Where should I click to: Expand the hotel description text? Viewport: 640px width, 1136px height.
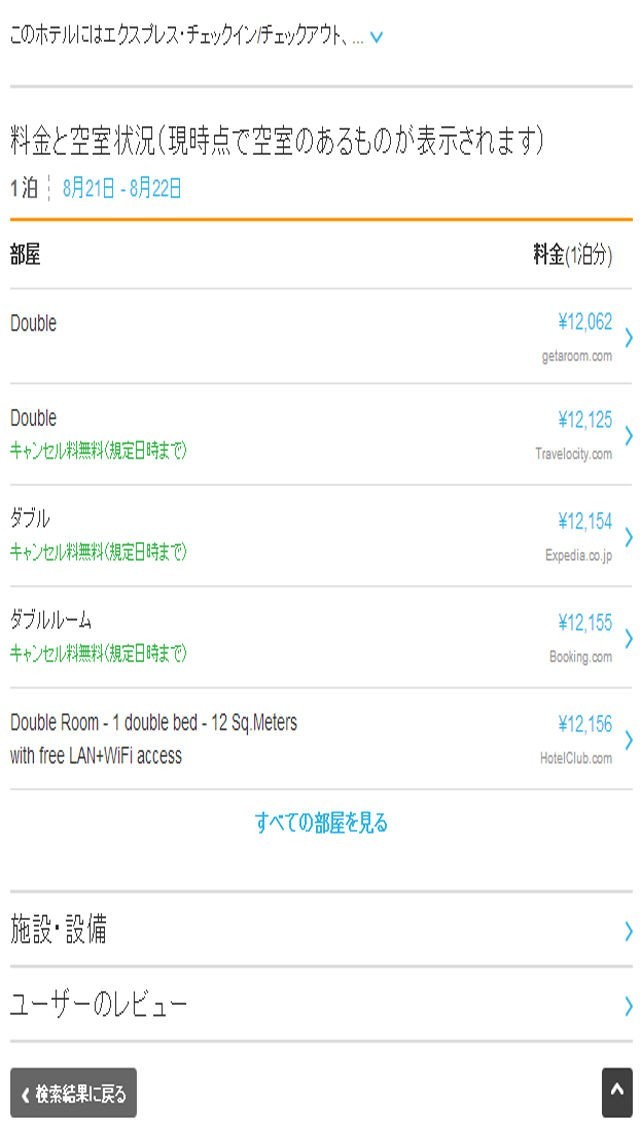(x=376, y=37)
